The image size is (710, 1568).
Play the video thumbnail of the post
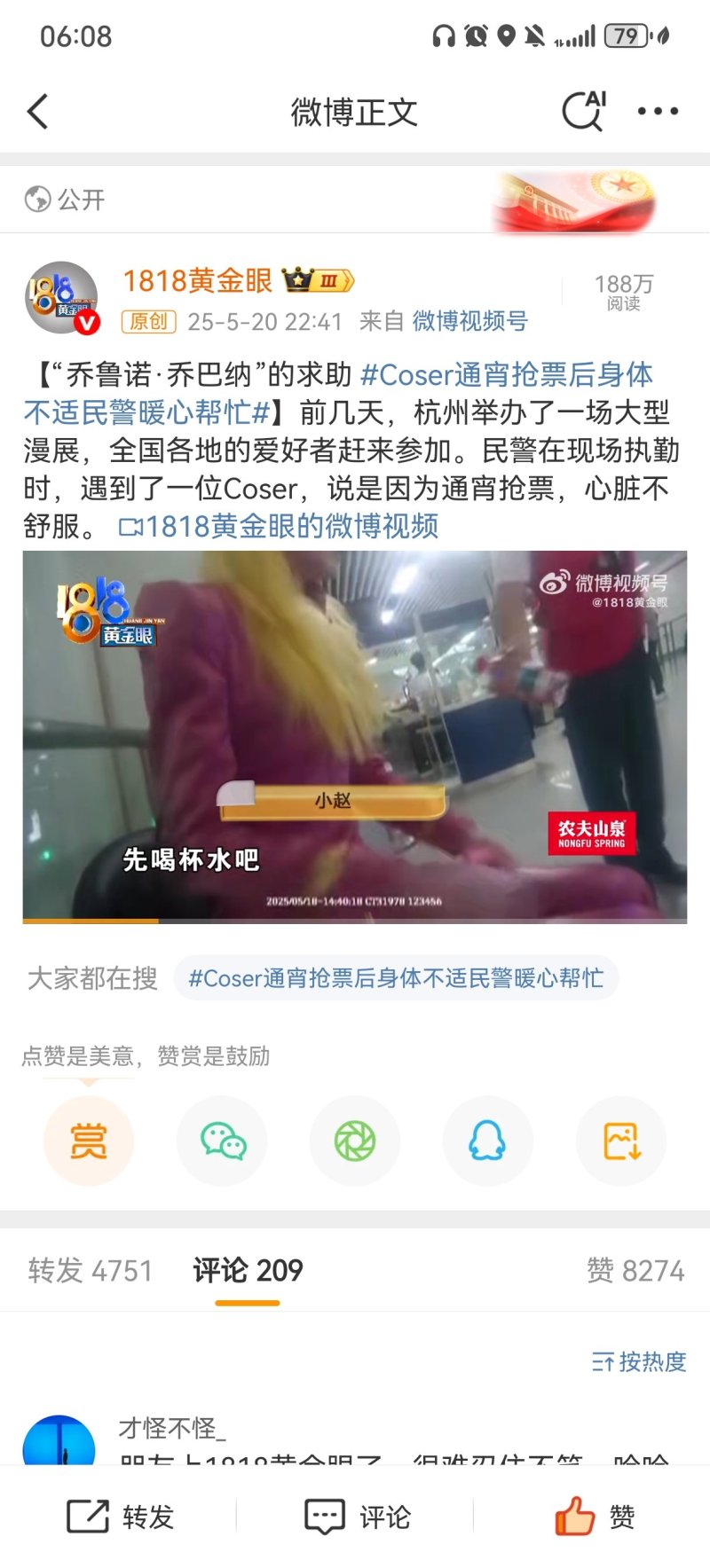(x=355, y=737)
